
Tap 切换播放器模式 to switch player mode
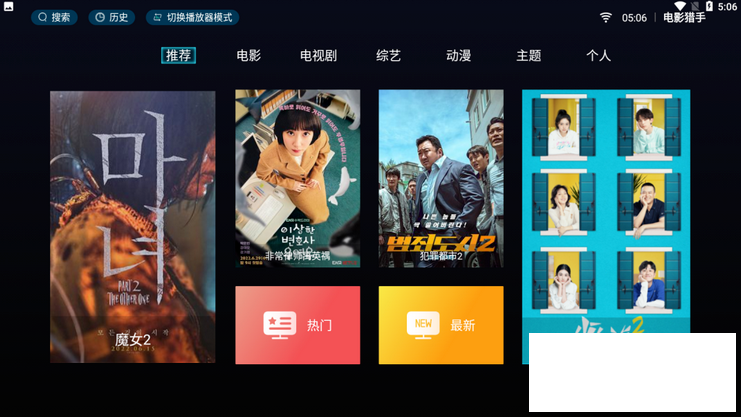click(x=192, y=17)
